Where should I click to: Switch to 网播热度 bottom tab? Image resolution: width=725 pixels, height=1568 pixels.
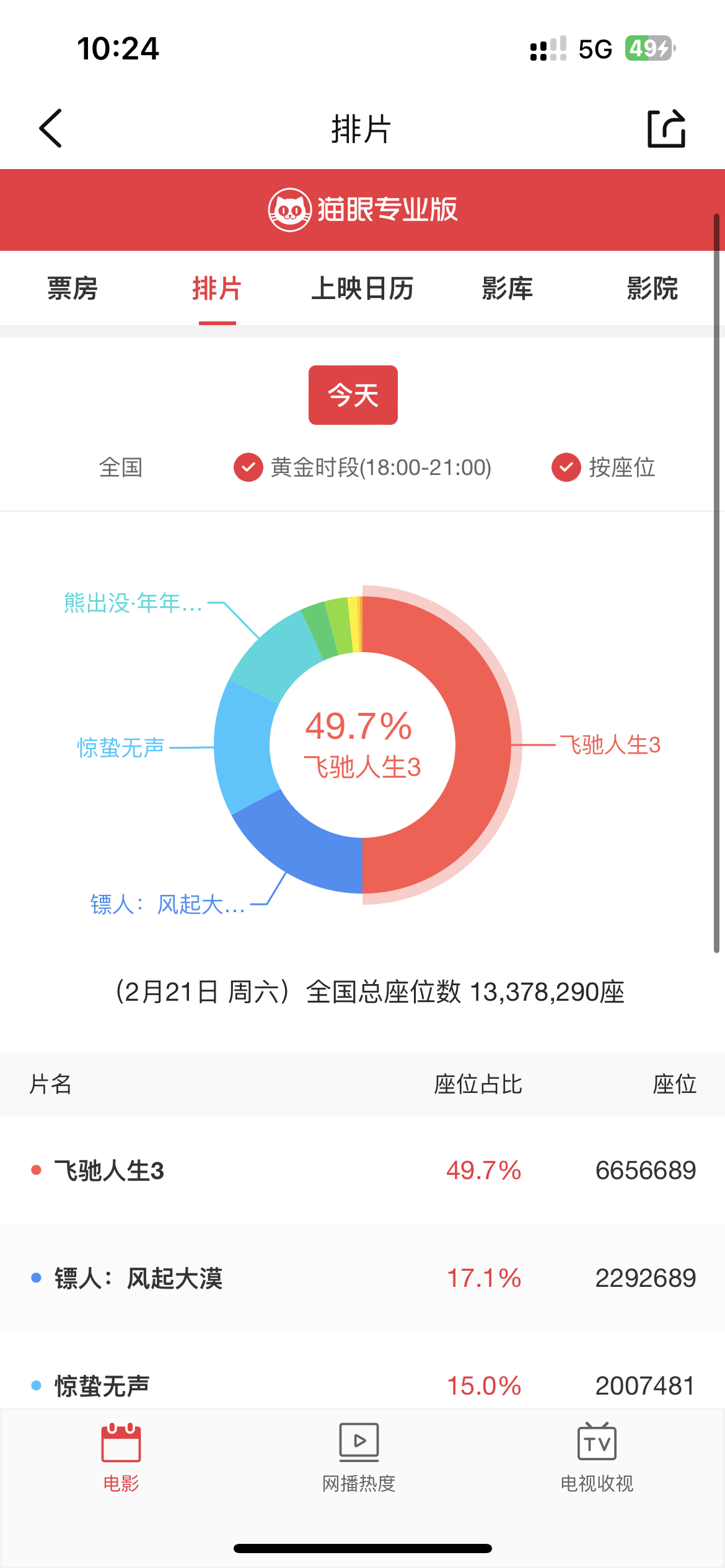pos(359,1458)
